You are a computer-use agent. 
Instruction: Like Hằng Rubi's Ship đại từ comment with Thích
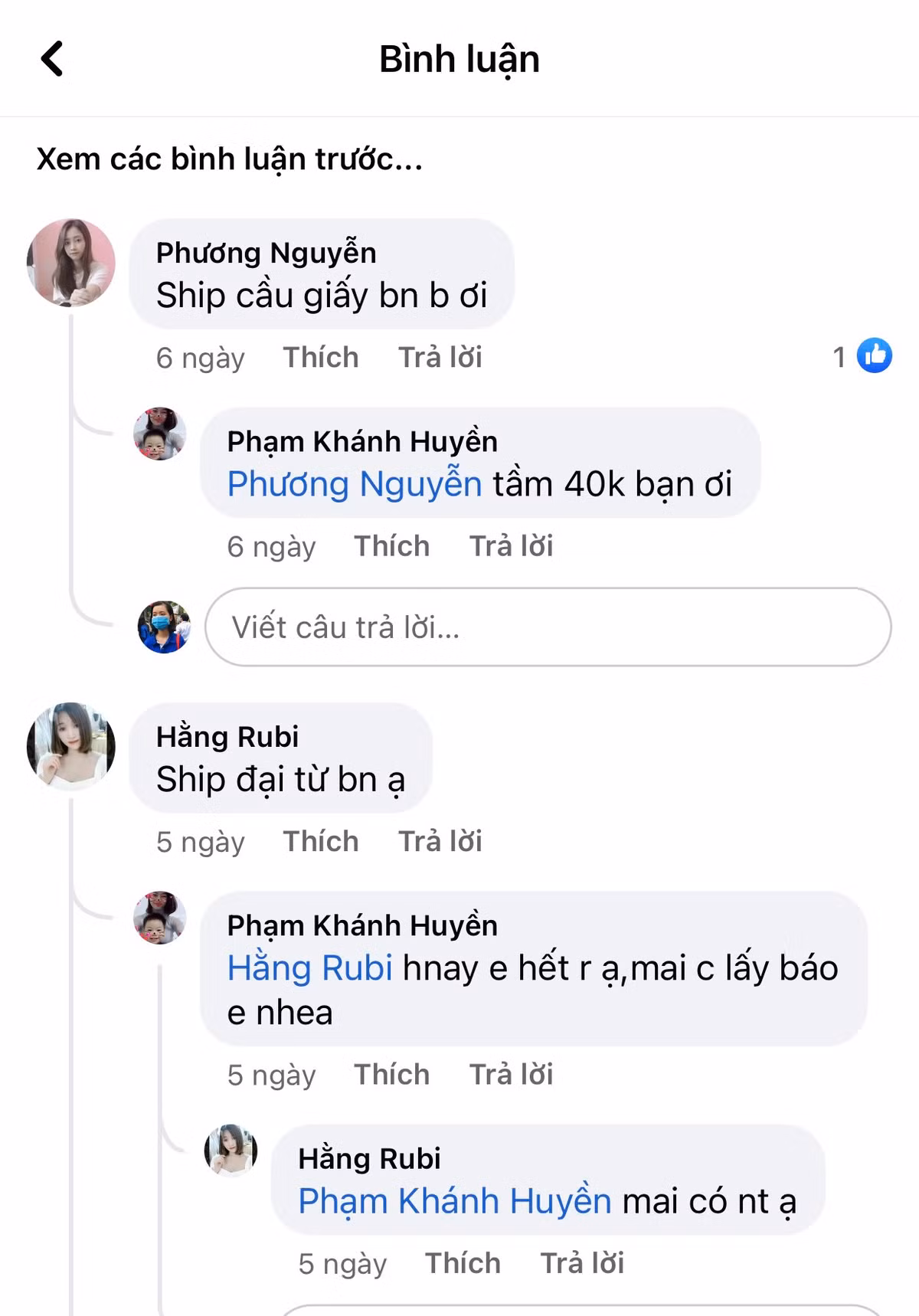tap(321, 840)
